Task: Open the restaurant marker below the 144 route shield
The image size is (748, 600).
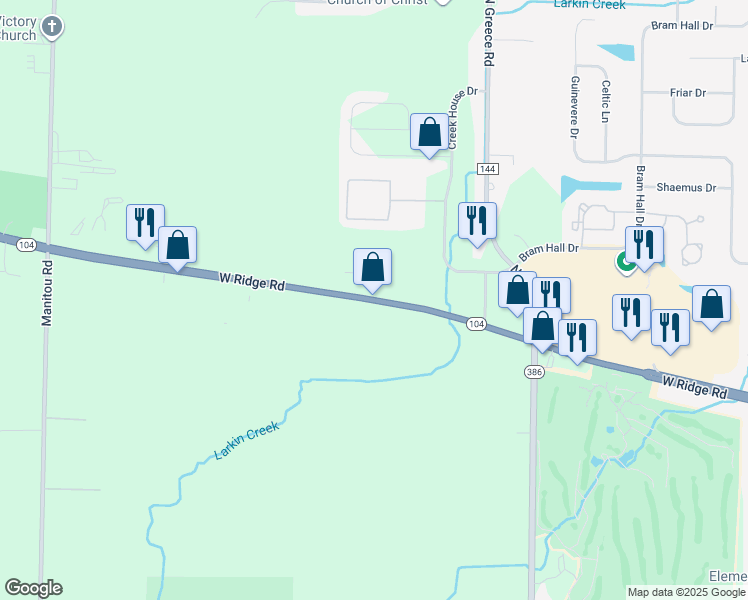Action: click(477, 221)
